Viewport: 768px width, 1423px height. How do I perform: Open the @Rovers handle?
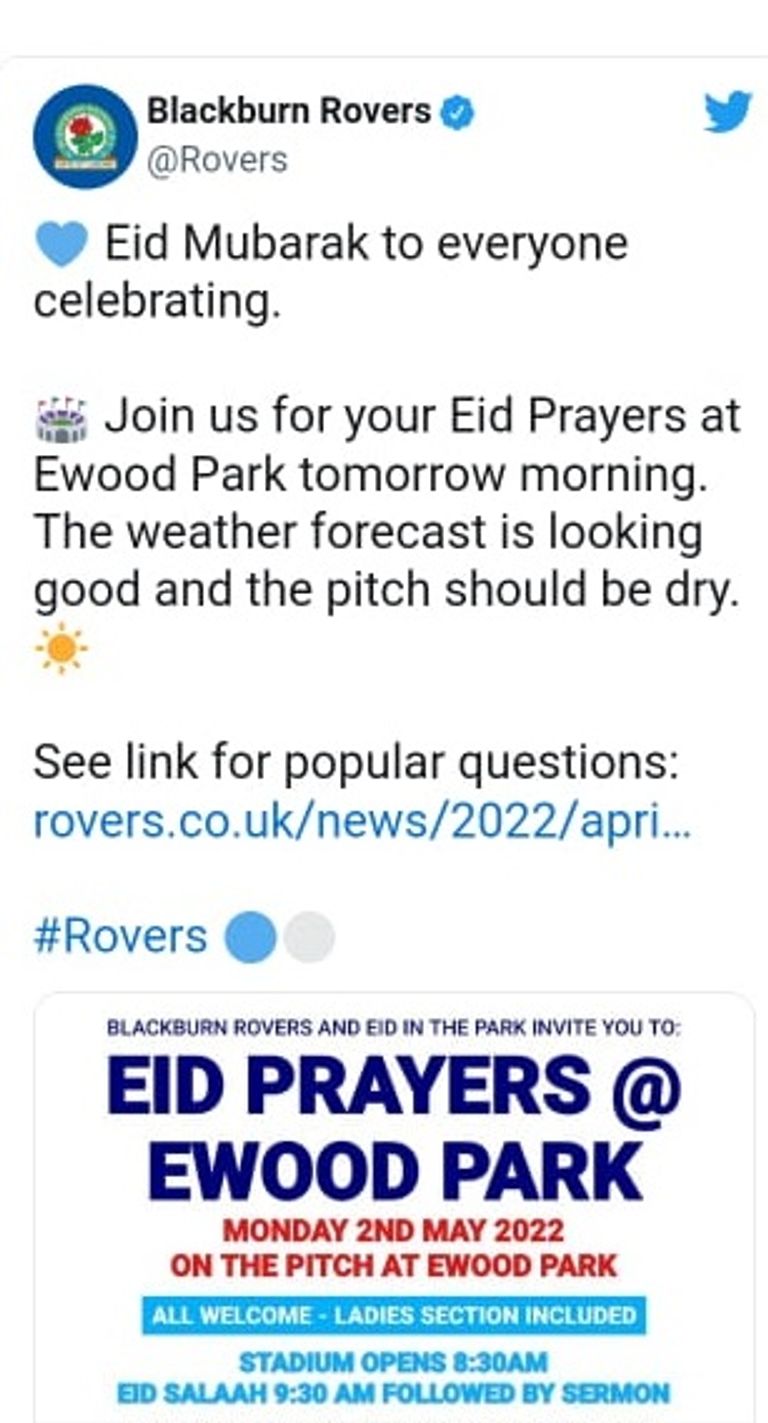[x=216, y=160]
